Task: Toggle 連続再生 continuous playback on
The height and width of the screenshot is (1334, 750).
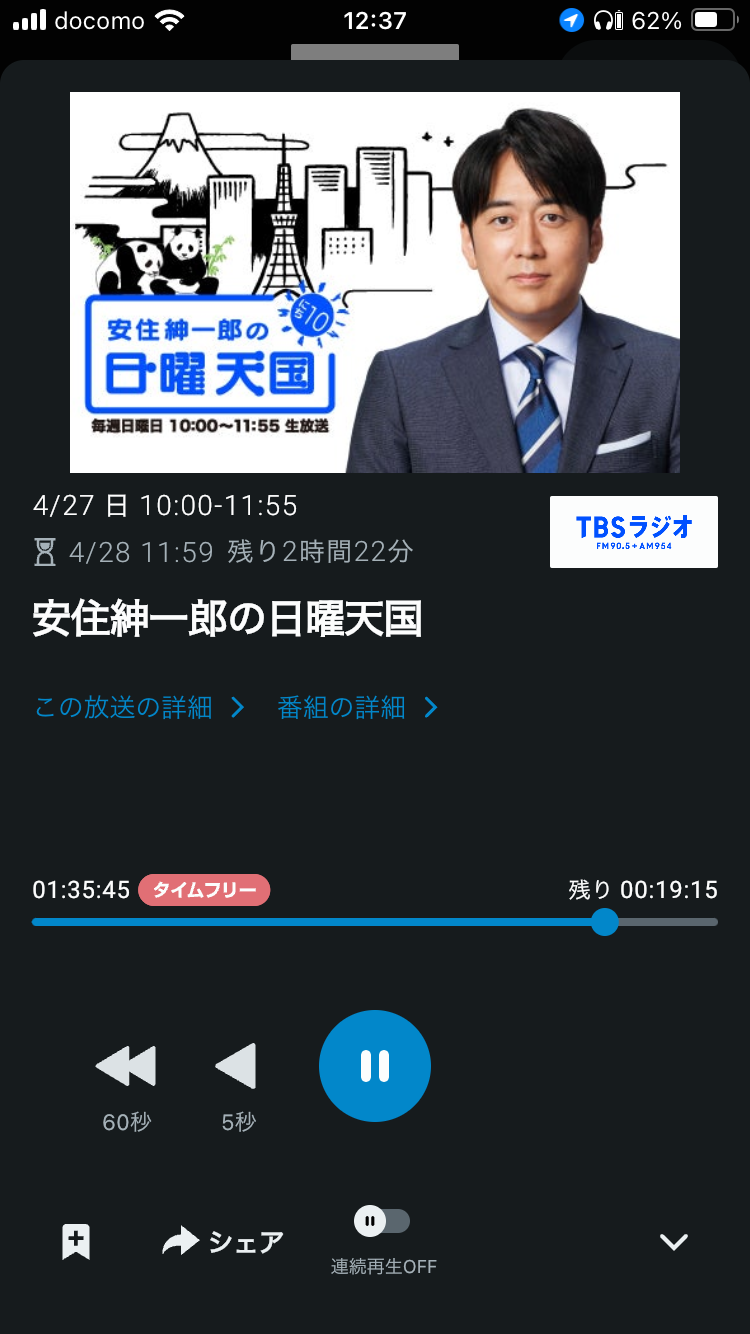Action: (382, 1221)
